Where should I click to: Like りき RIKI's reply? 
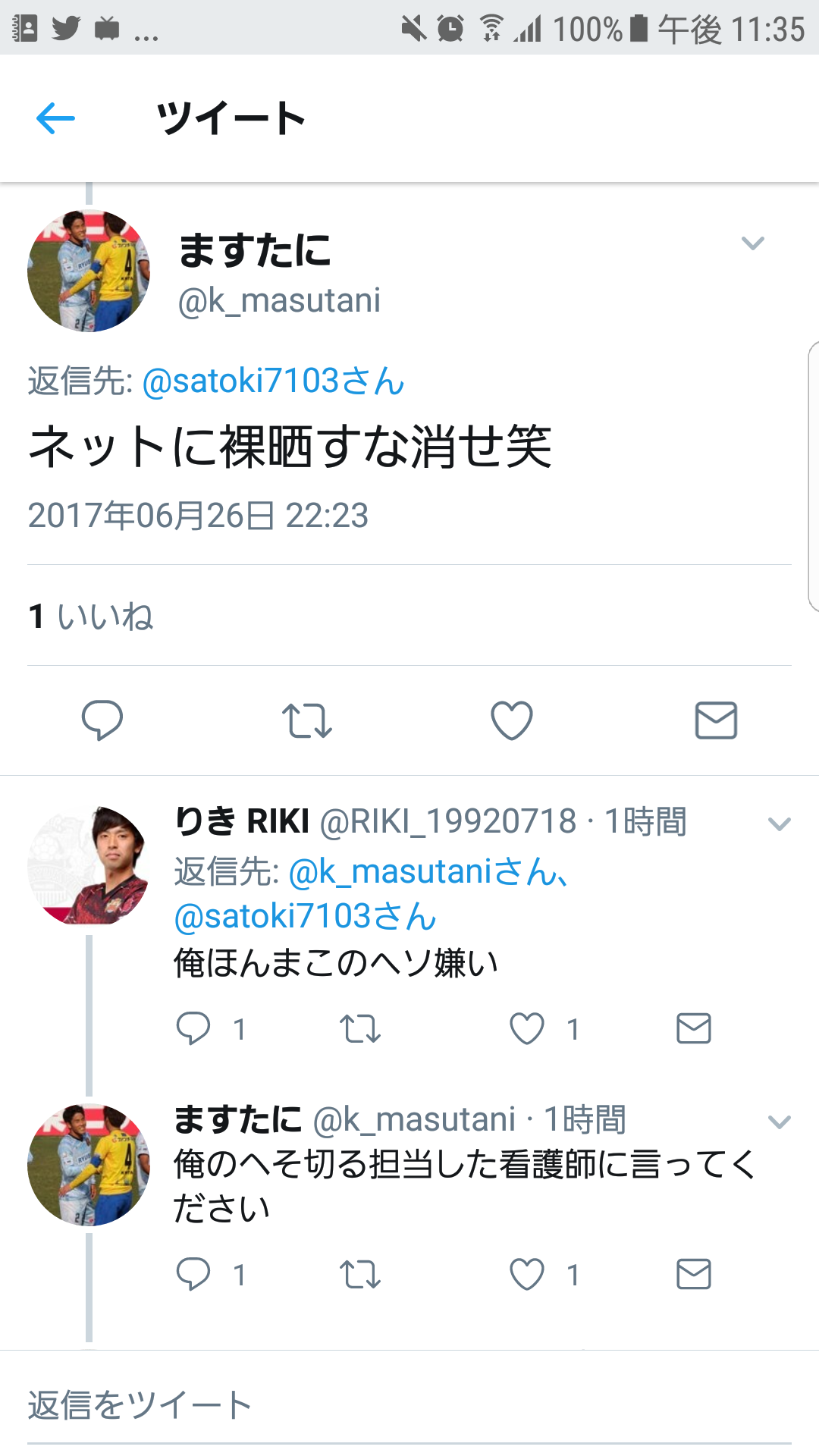[x=527, y=1029]
